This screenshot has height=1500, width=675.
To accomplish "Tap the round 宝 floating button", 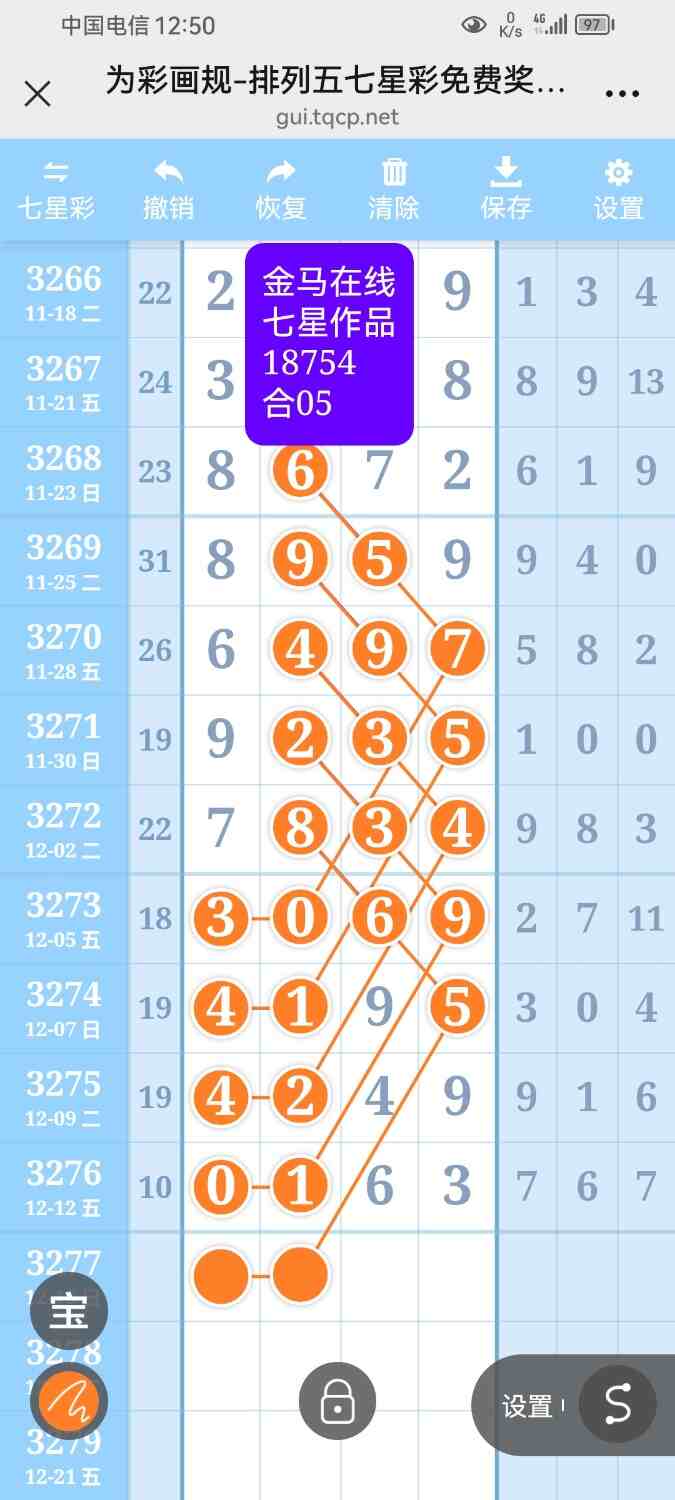I will 68,1311.
